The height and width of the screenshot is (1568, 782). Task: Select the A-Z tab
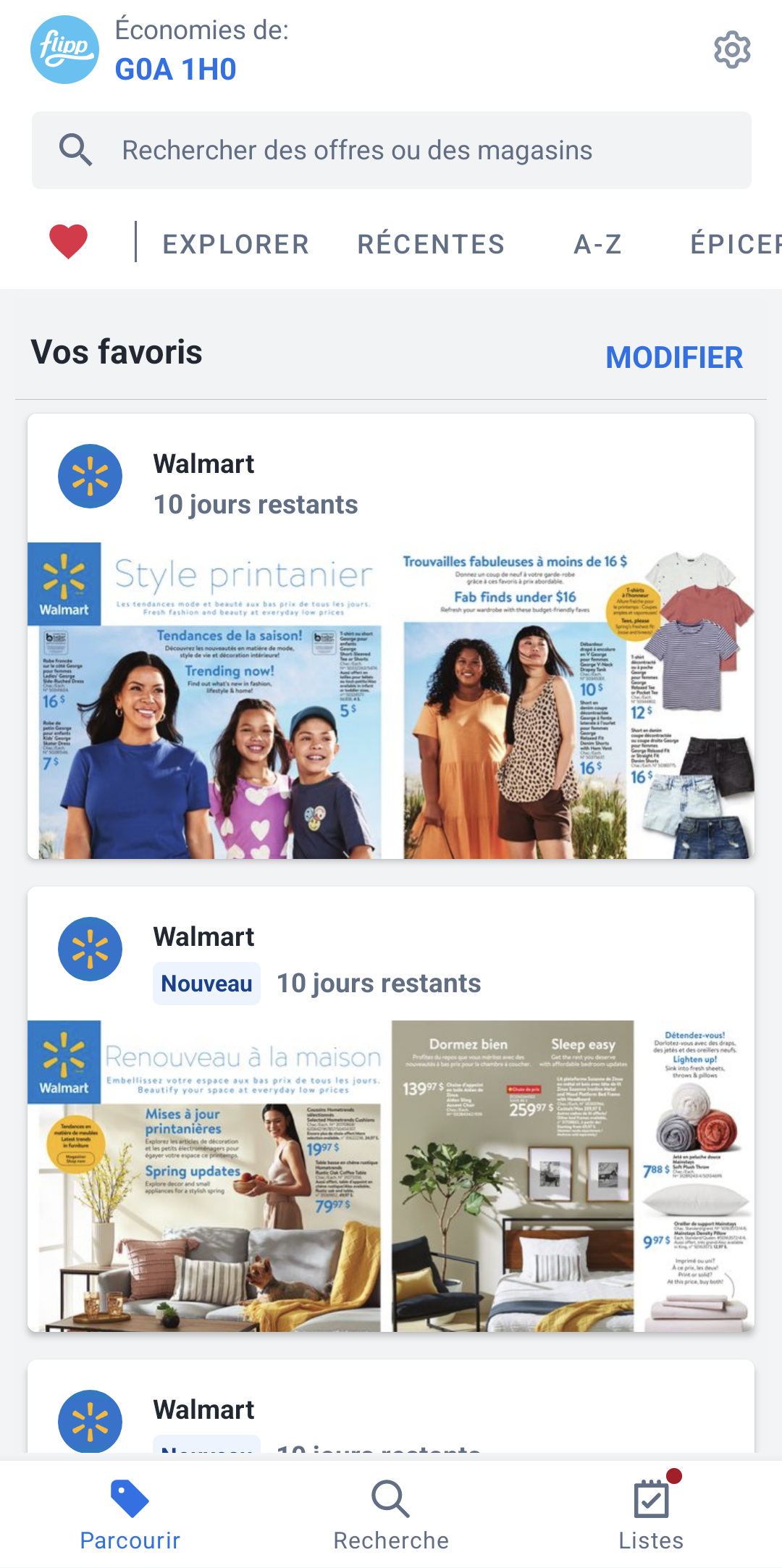pos(597,245)
